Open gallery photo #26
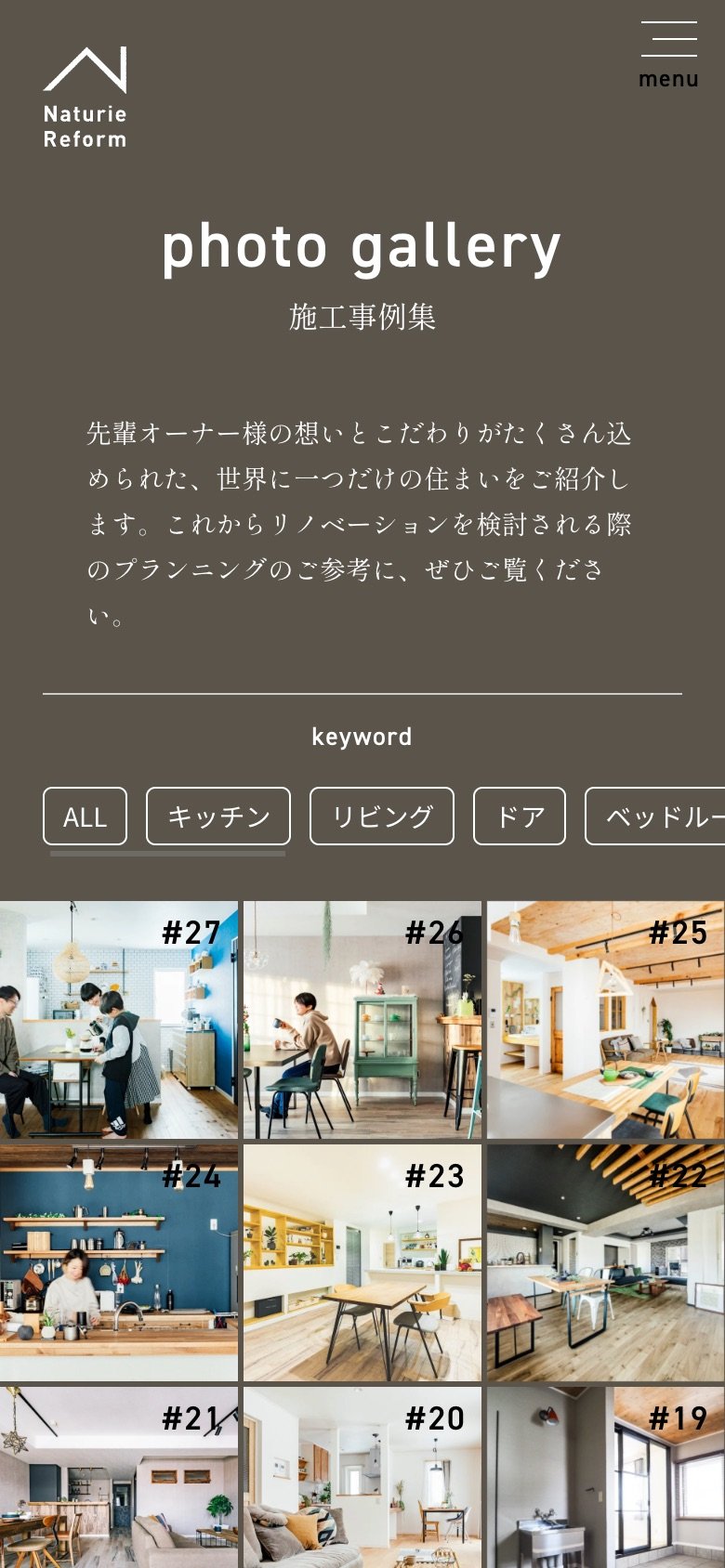Viewport: 725px width, 1568px height. (362, 1020)
